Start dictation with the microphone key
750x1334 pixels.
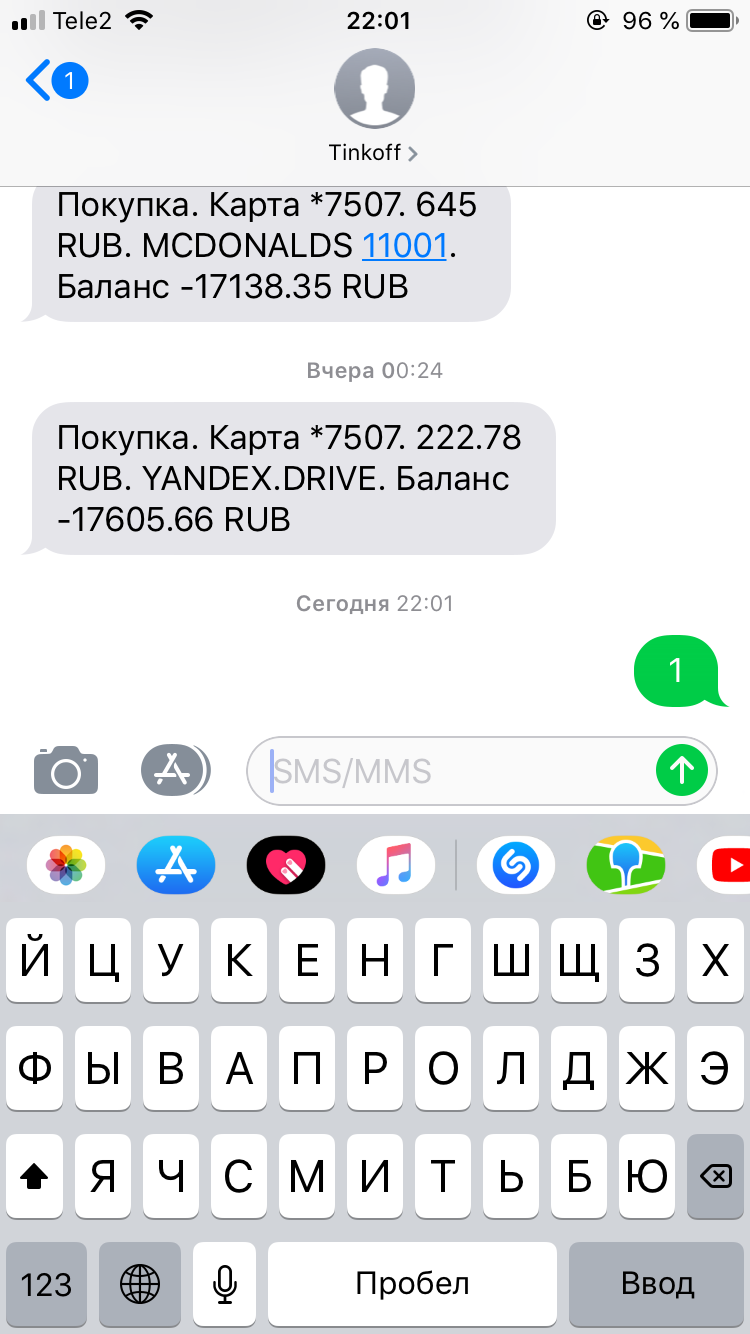[x=225, y=1284]
